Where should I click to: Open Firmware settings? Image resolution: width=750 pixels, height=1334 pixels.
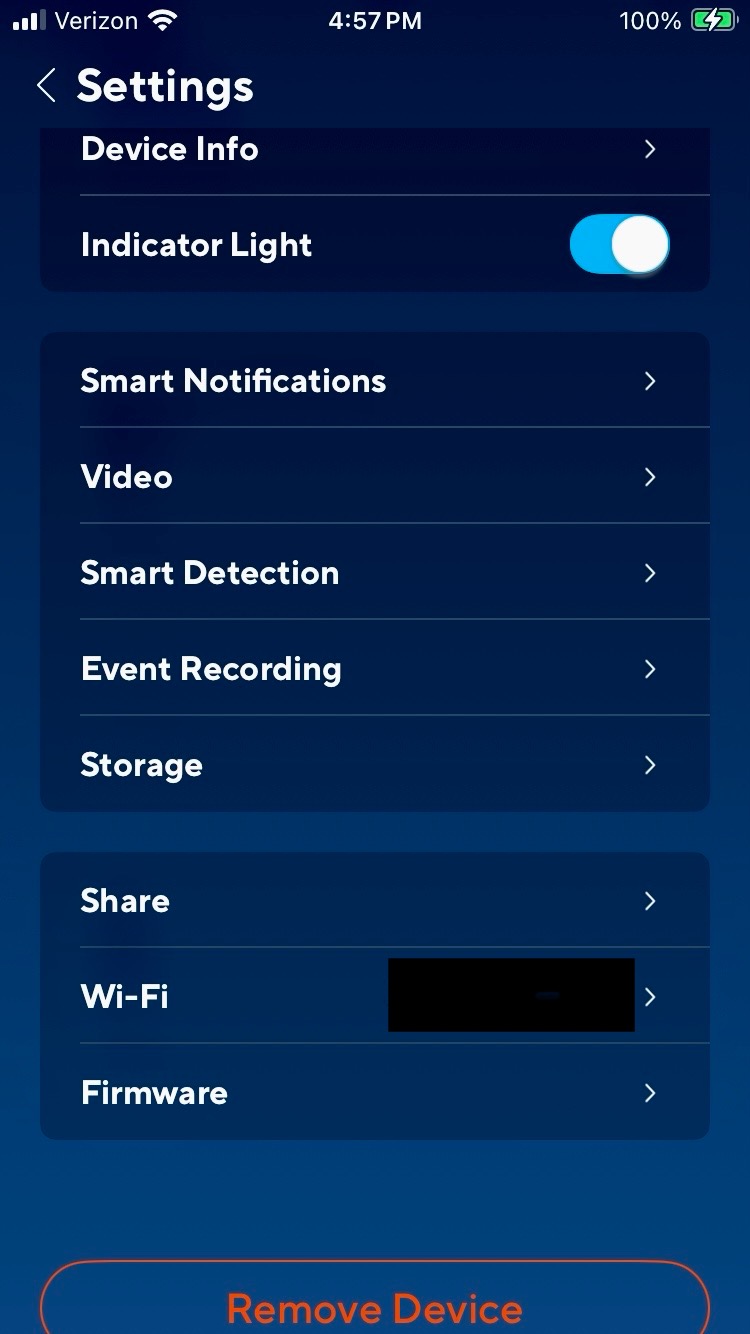375,1092
